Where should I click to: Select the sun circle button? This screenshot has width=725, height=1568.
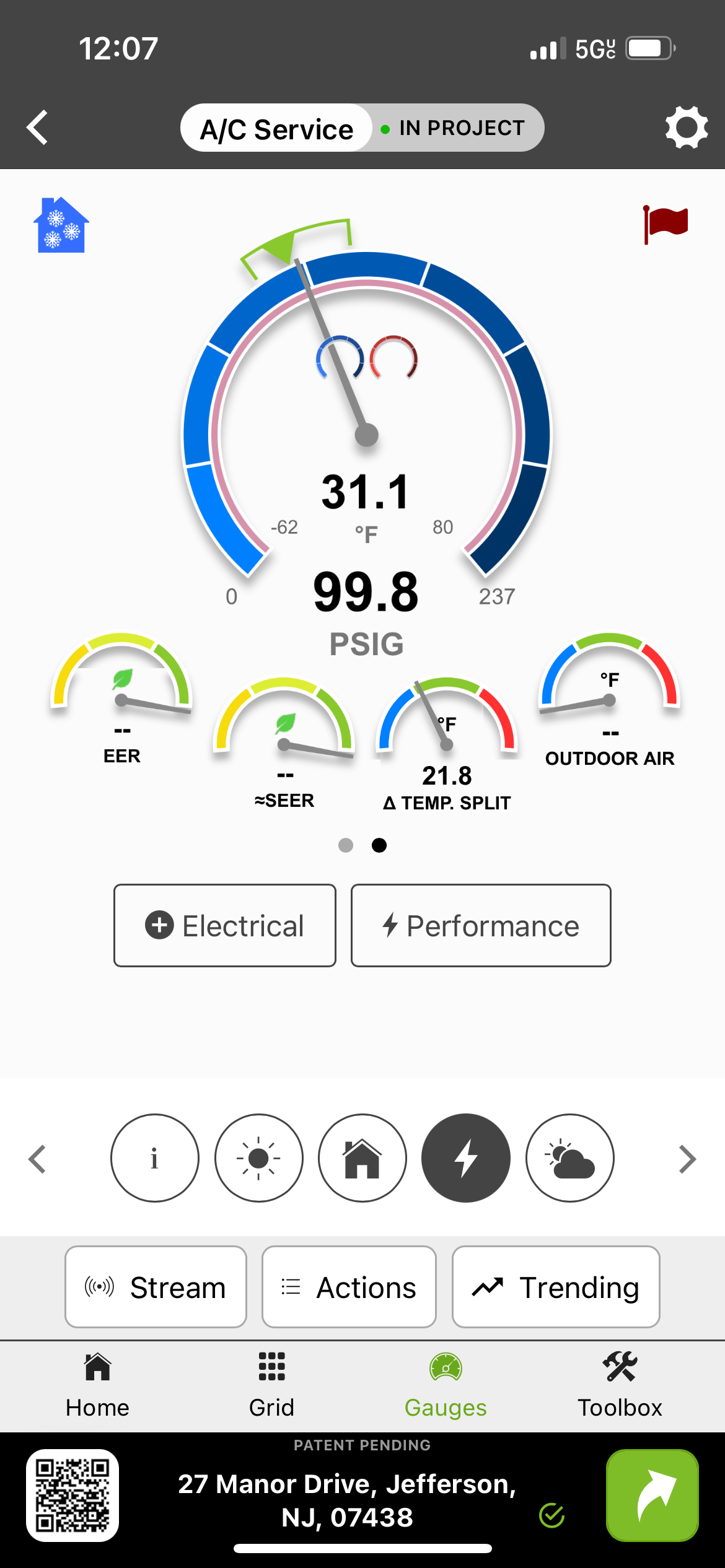coord(259,1158)
